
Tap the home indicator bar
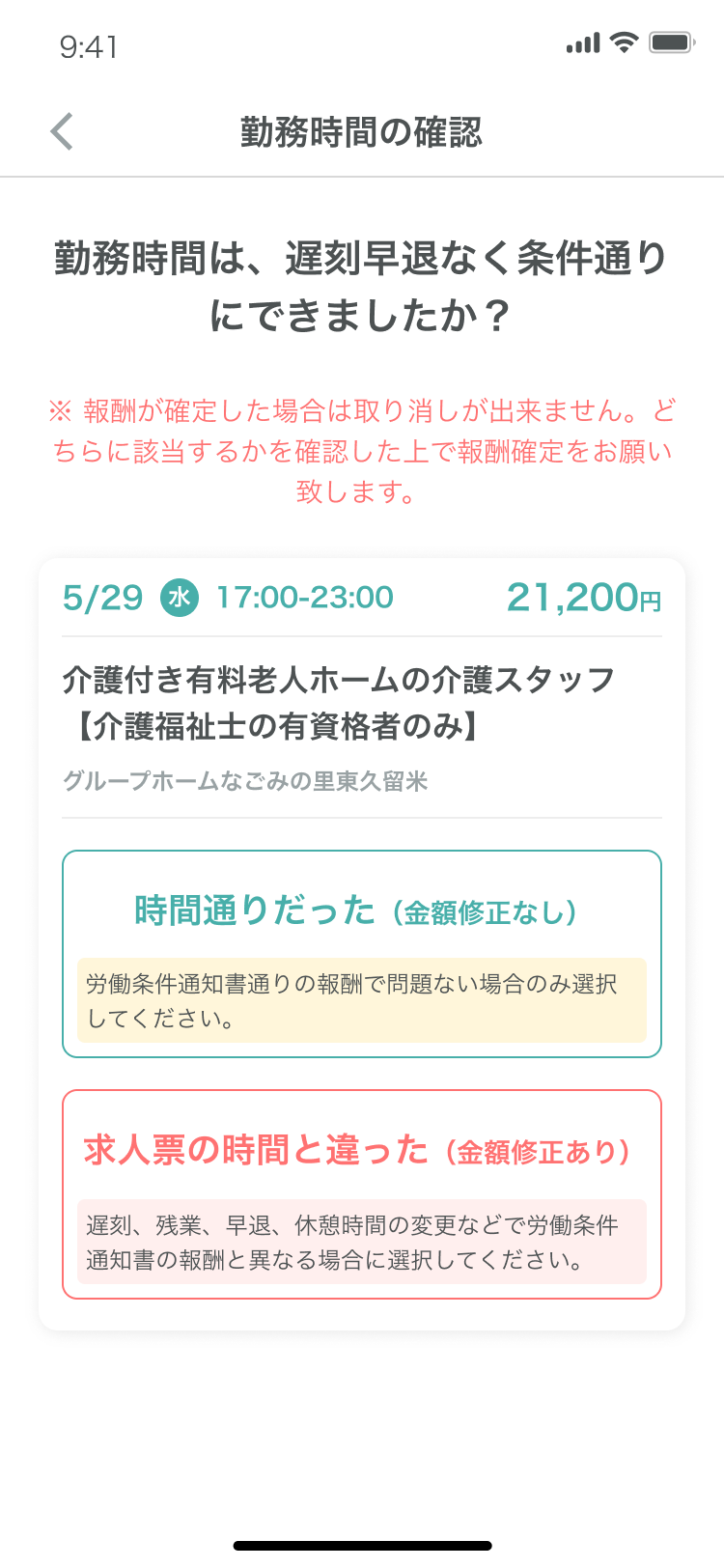pyautogui.click(x=361, y=1543)
